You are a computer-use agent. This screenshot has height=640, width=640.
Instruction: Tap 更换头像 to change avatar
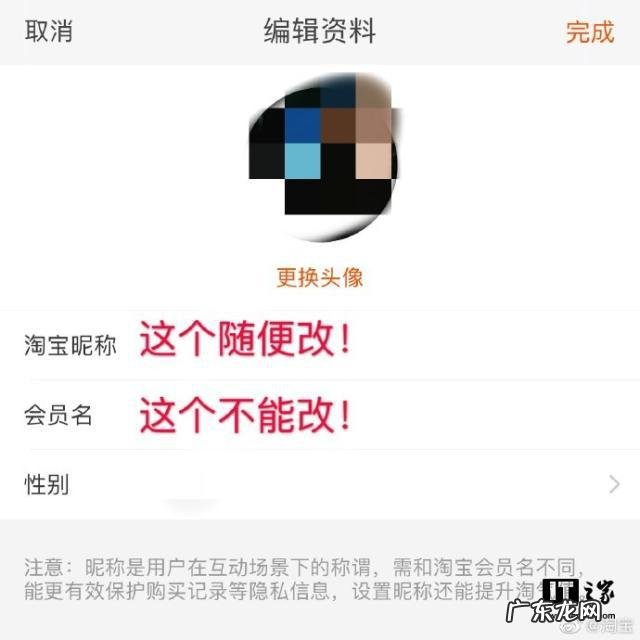(320, 276)
